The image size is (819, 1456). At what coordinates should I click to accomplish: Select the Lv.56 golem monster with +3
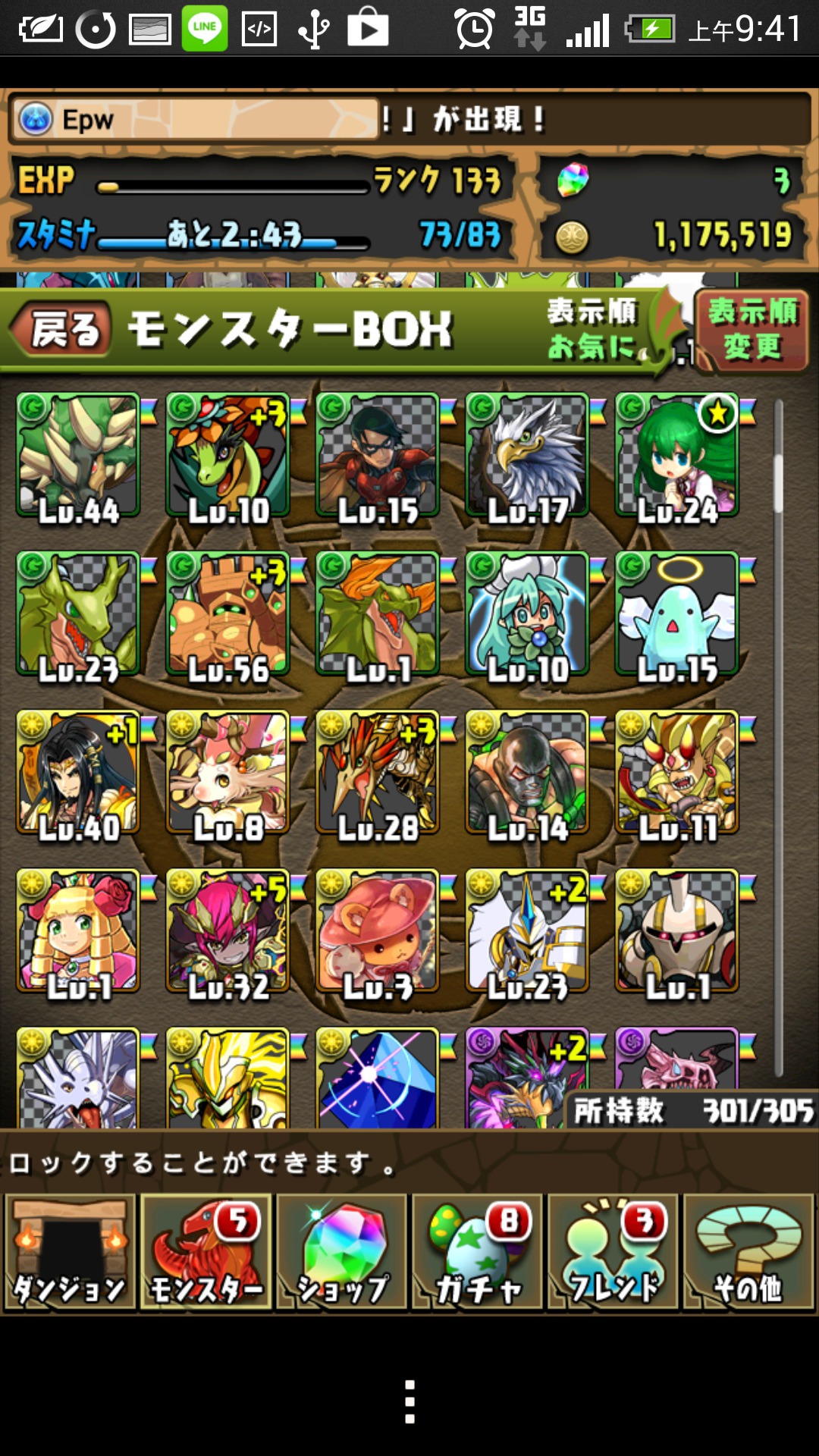(227, 616)
